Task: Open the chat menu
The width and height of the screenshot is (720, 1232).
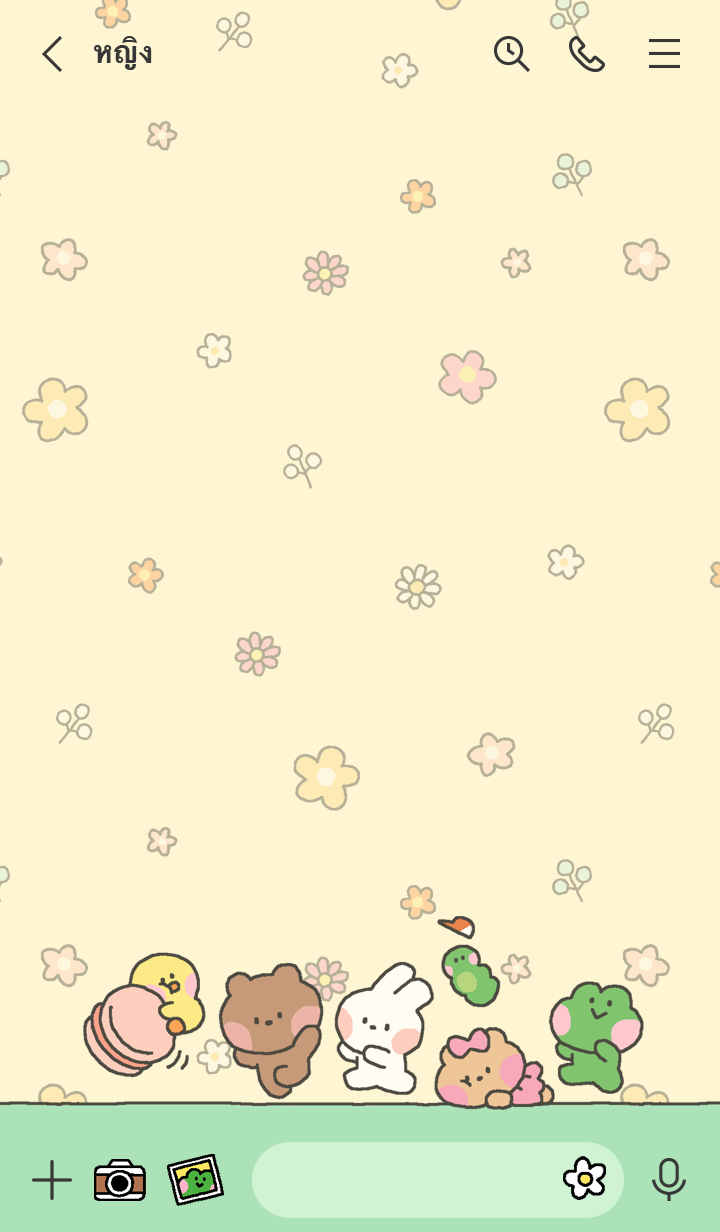Action: pyautogui.click(x=664, y=54)
